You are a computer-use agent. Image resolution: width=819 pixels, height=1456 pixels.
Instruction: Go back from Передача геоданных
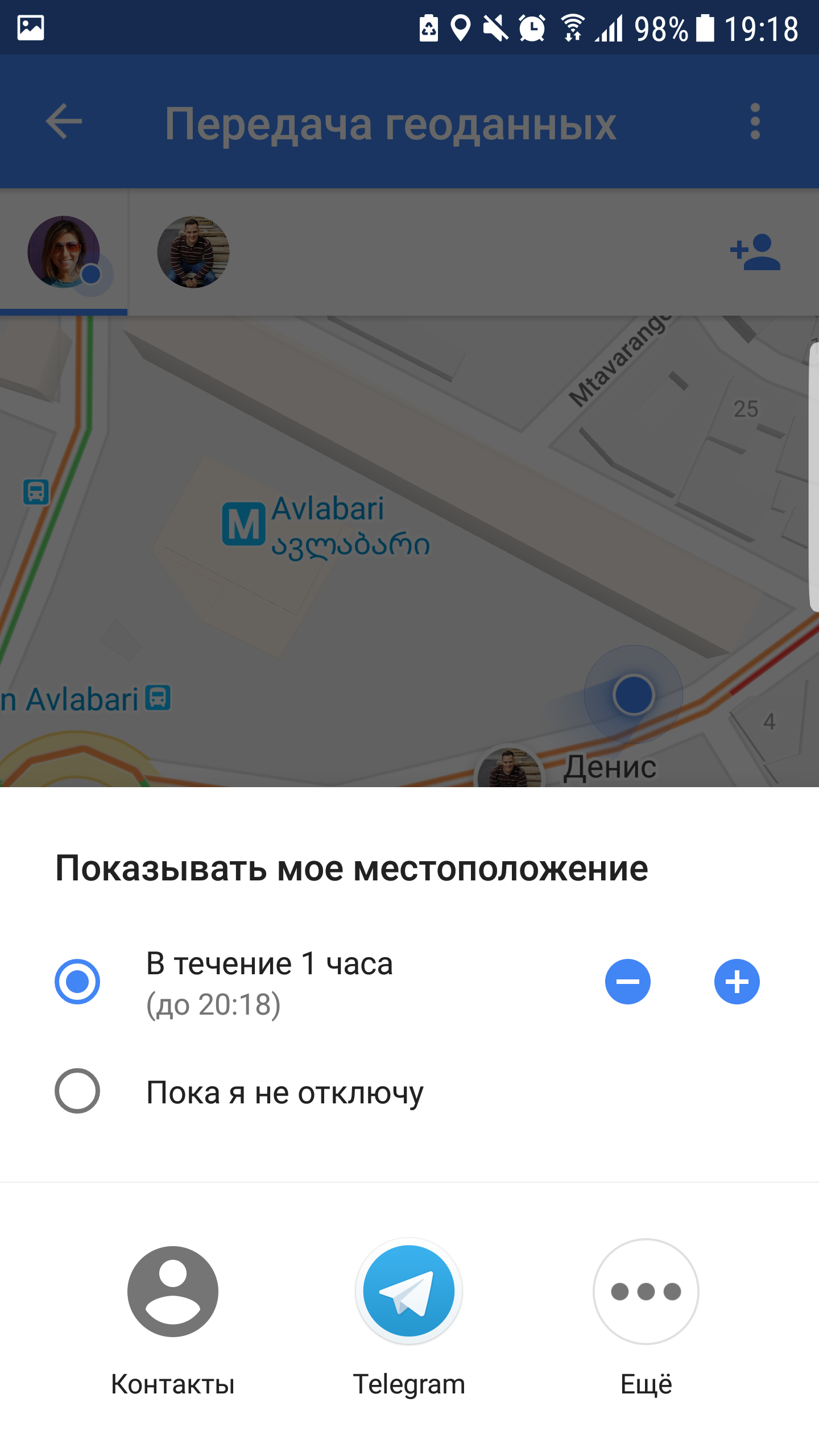point(64,122)
